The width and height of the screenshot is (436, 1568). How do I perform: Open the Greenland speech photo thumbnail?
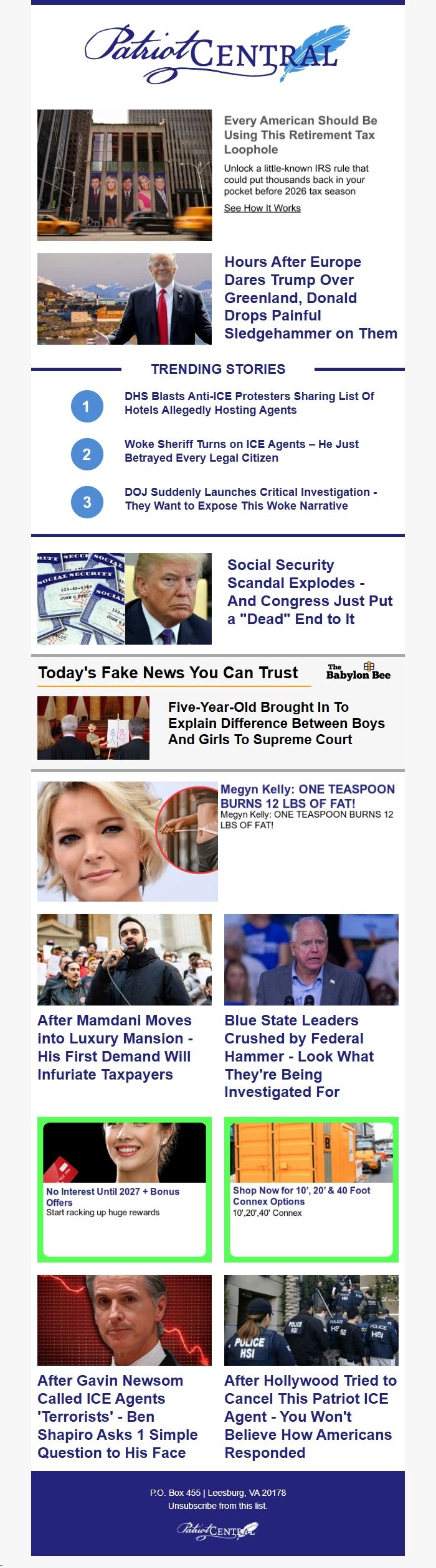click(125, 299)
